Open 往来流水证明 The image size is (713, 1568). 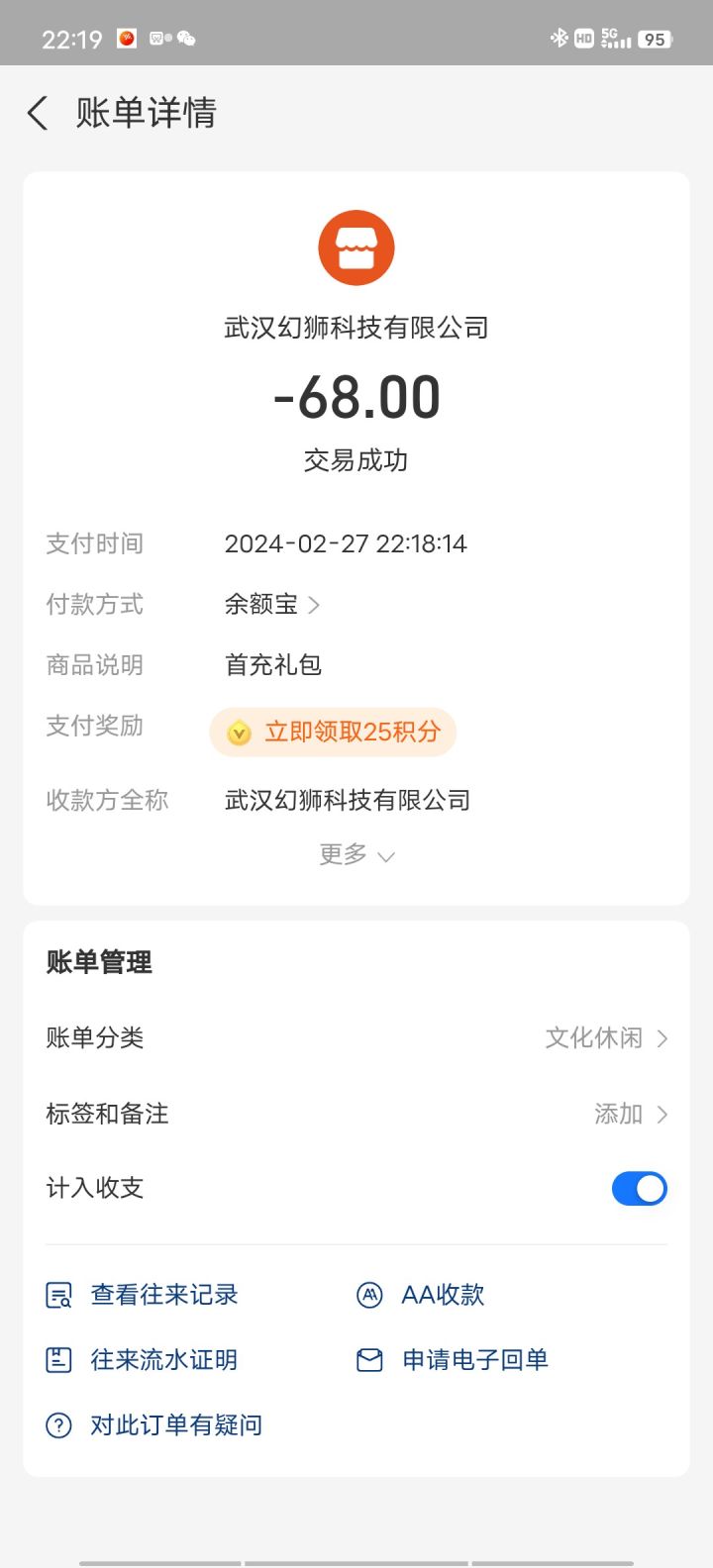click(143, 1360)
